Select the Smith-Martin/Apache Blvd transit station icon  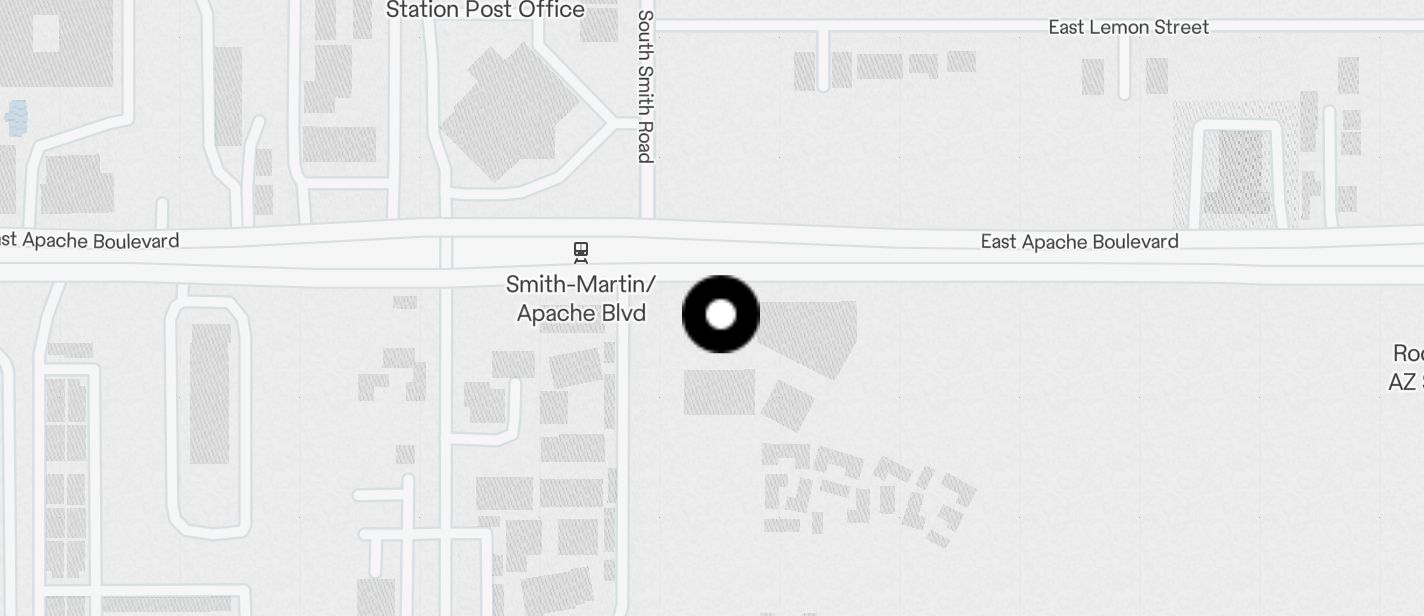(x=580, y=252)
